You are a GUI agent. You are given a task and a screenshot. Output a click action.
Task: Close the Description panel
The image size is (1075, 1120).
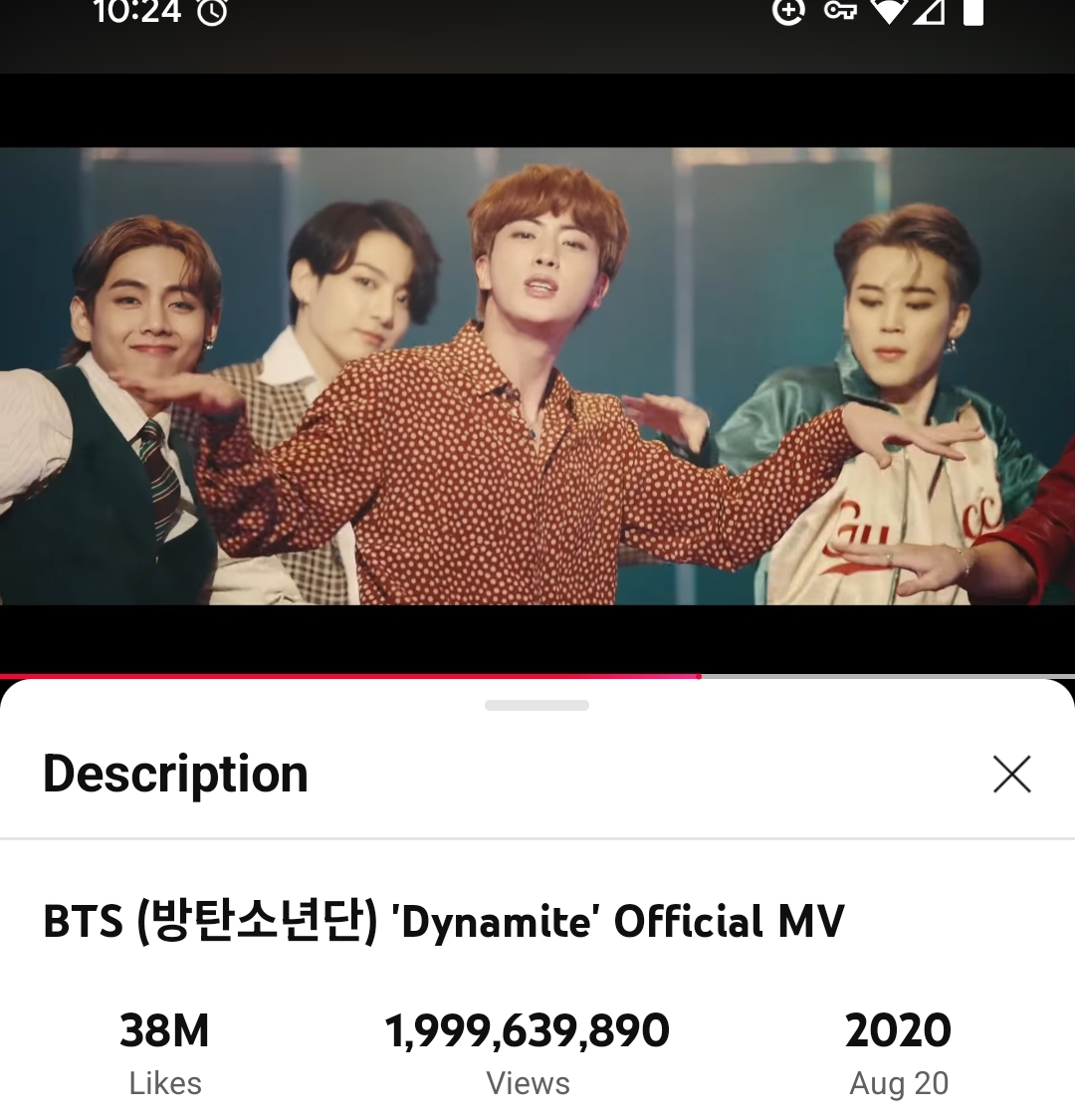pyautogui.click(x=1011, y=775)
